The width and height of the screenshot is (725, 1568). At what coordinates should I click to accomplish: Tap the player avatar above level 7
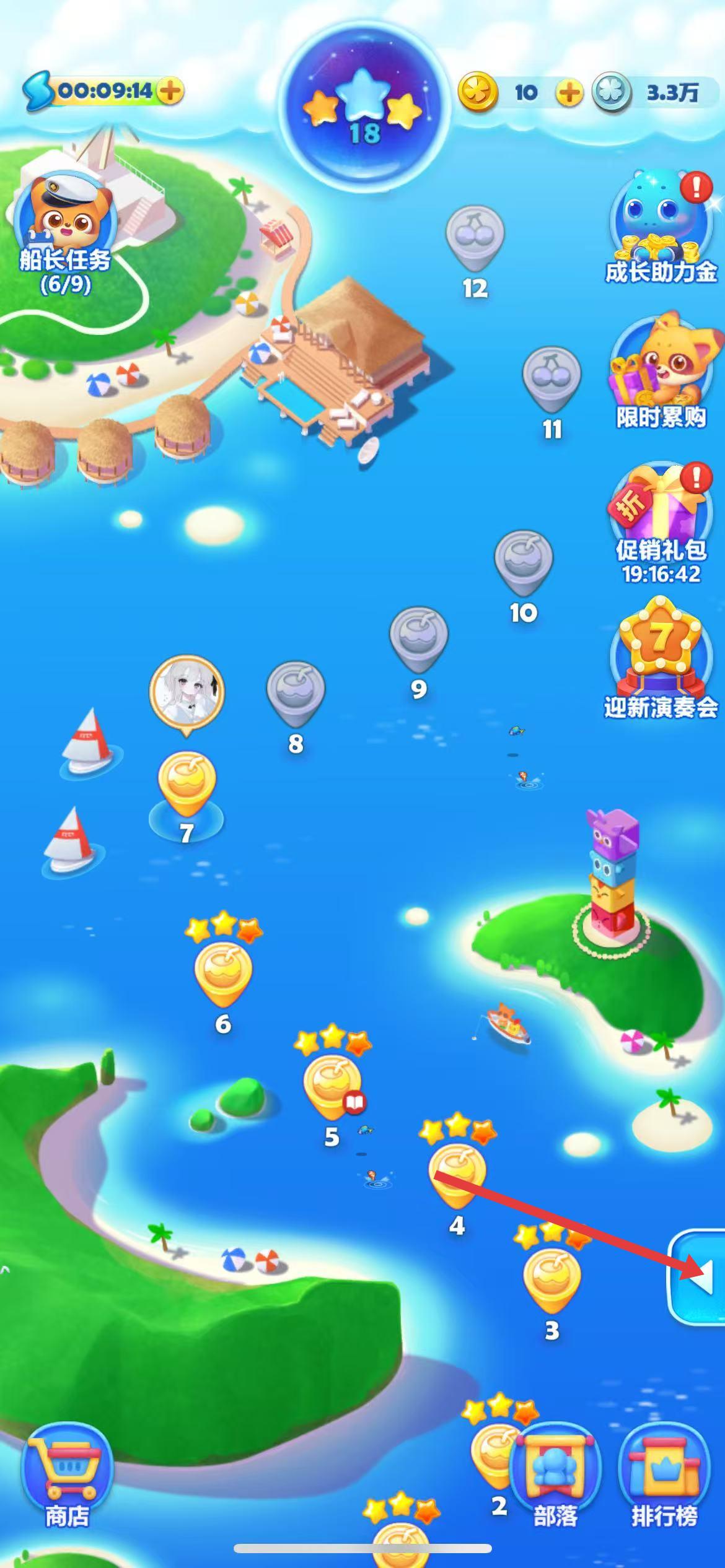[x=187, y=691]
